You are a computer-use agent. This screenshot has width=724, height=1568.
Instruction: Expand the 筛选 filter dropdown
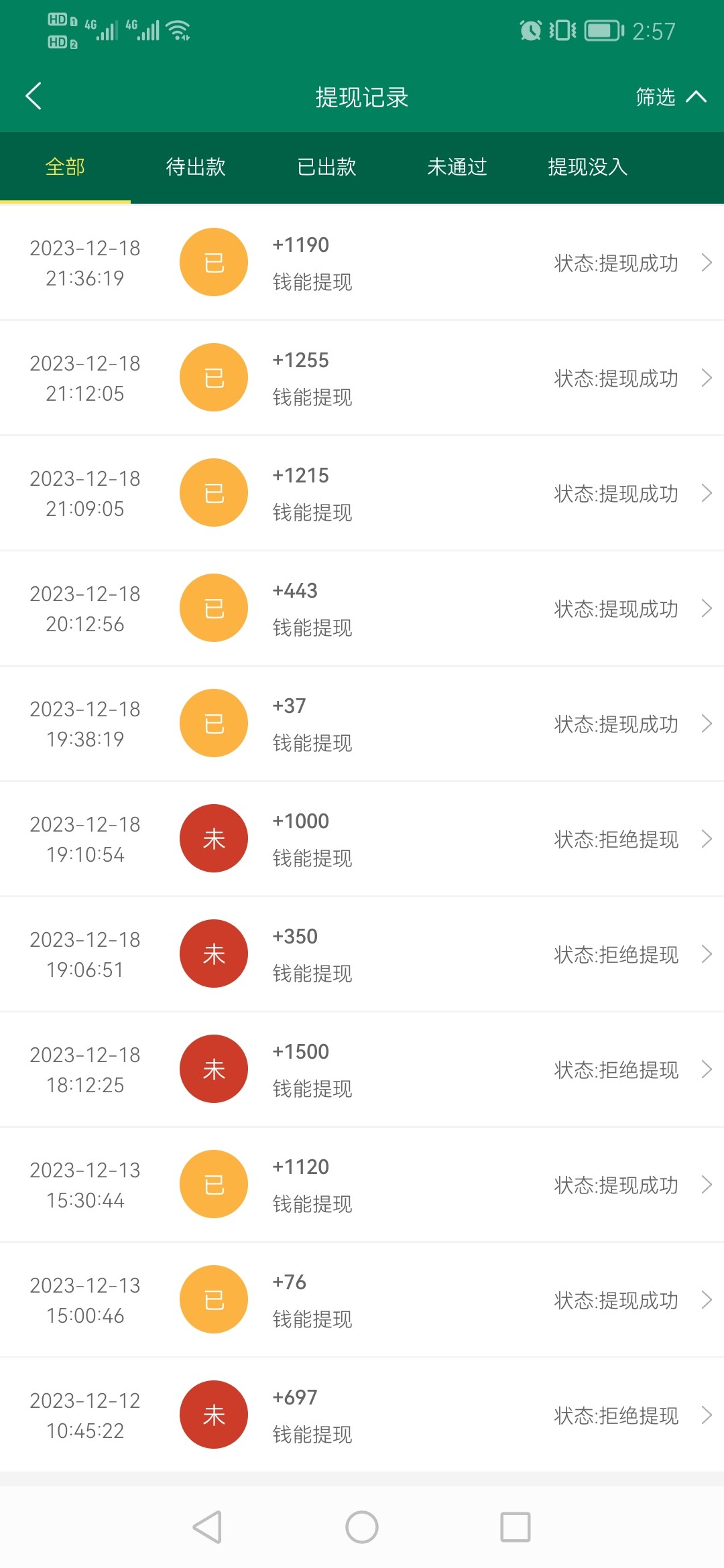670,97
